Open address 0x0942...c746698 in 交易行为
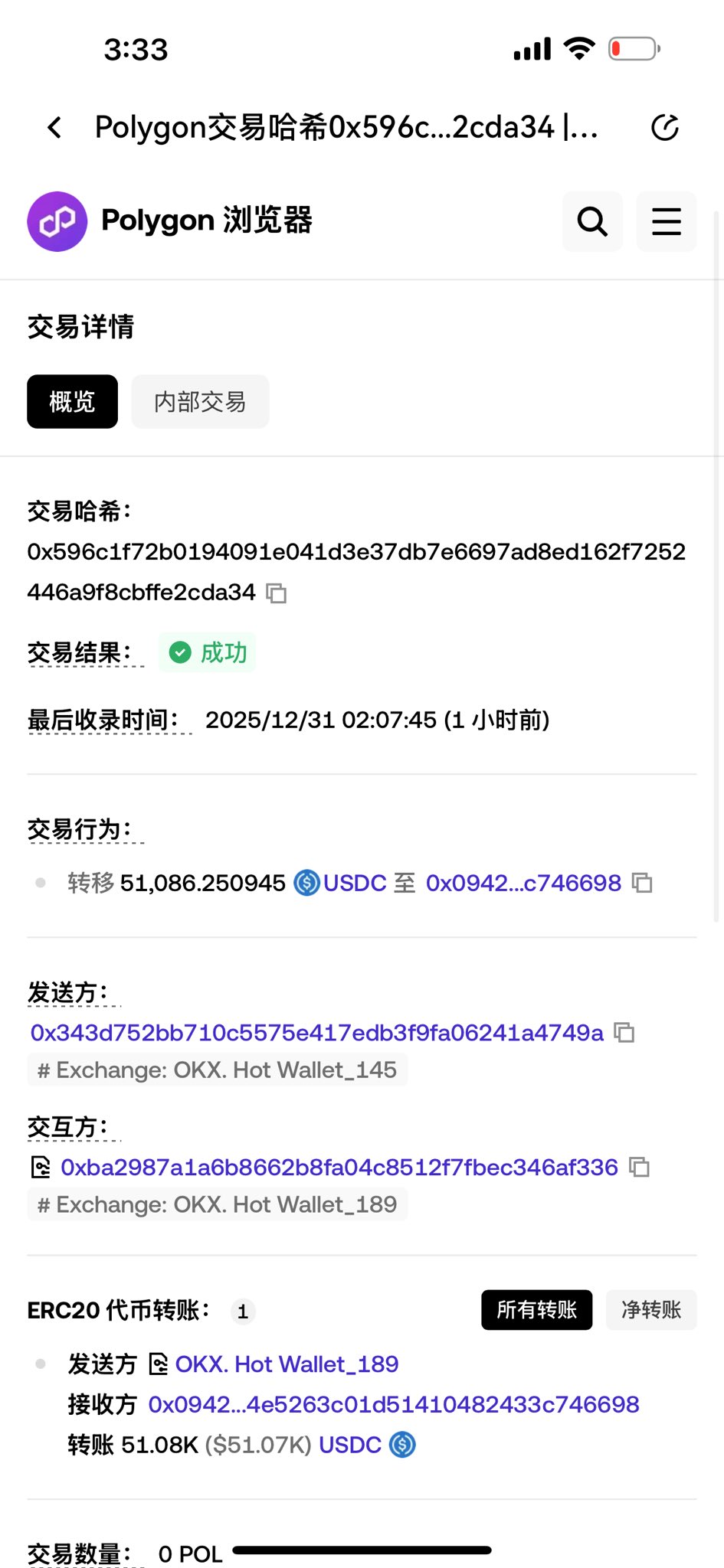This screenshot has width=724, height=1568. (523, 884)
